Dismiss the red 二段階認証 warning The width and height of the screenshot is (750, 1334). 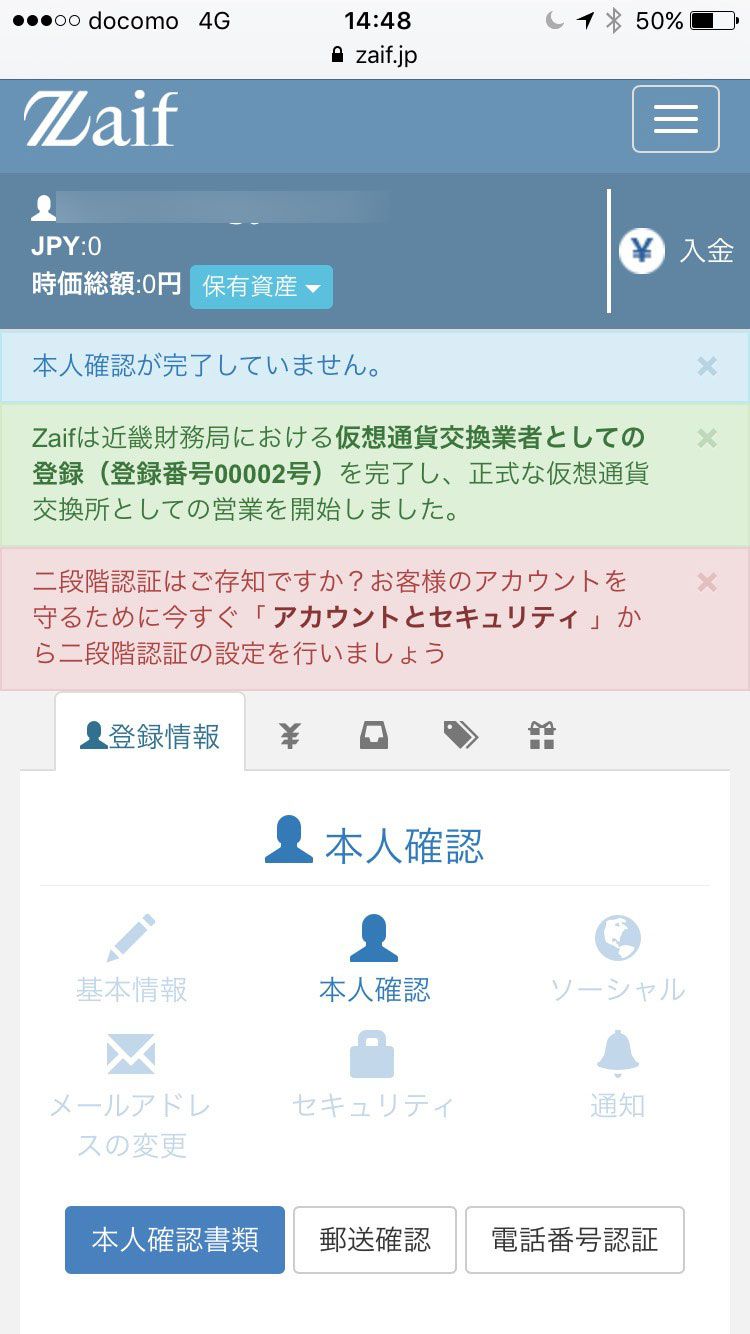pyautogui.click(x=707, y=581)
